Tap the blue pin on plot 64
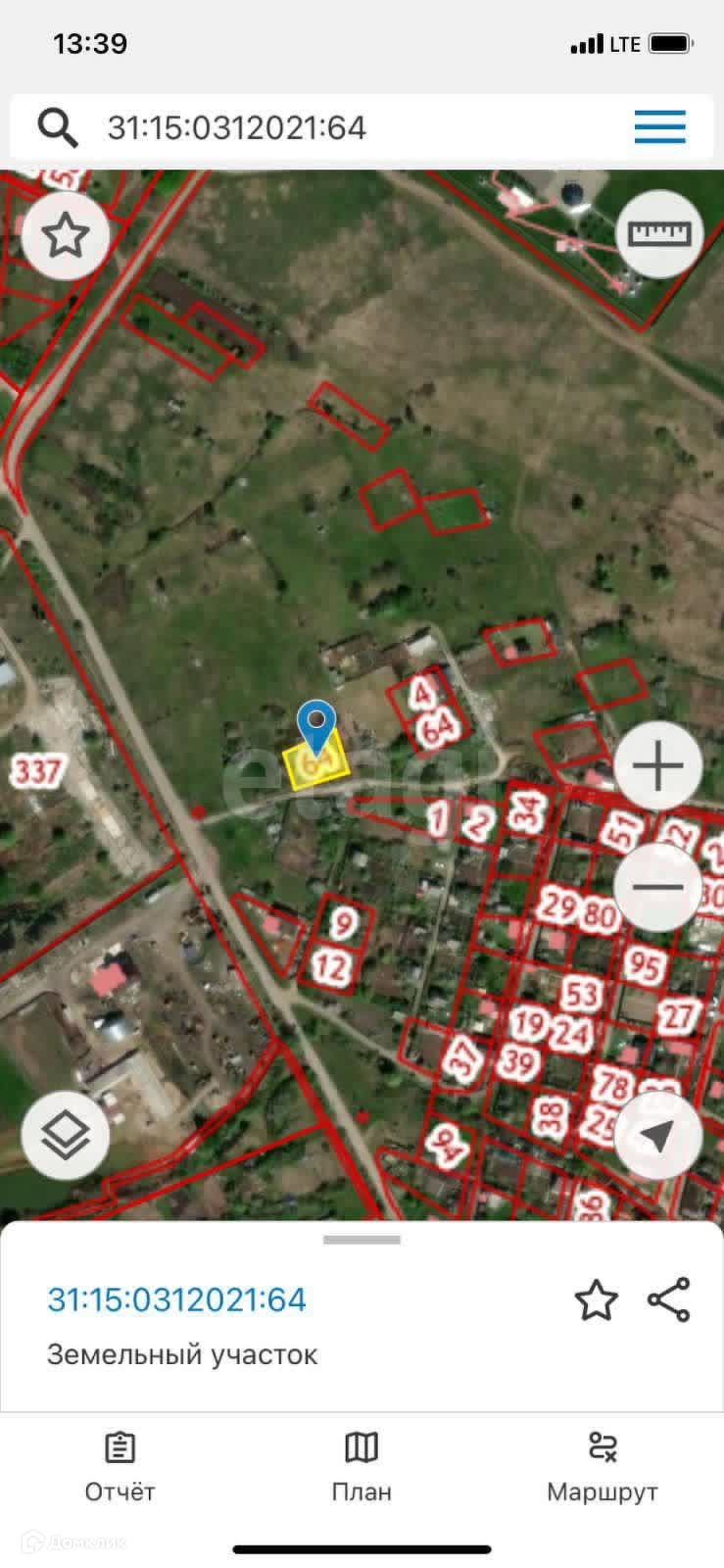The width and height of the screenshot is (724, 1568). (x=316, y=724)
